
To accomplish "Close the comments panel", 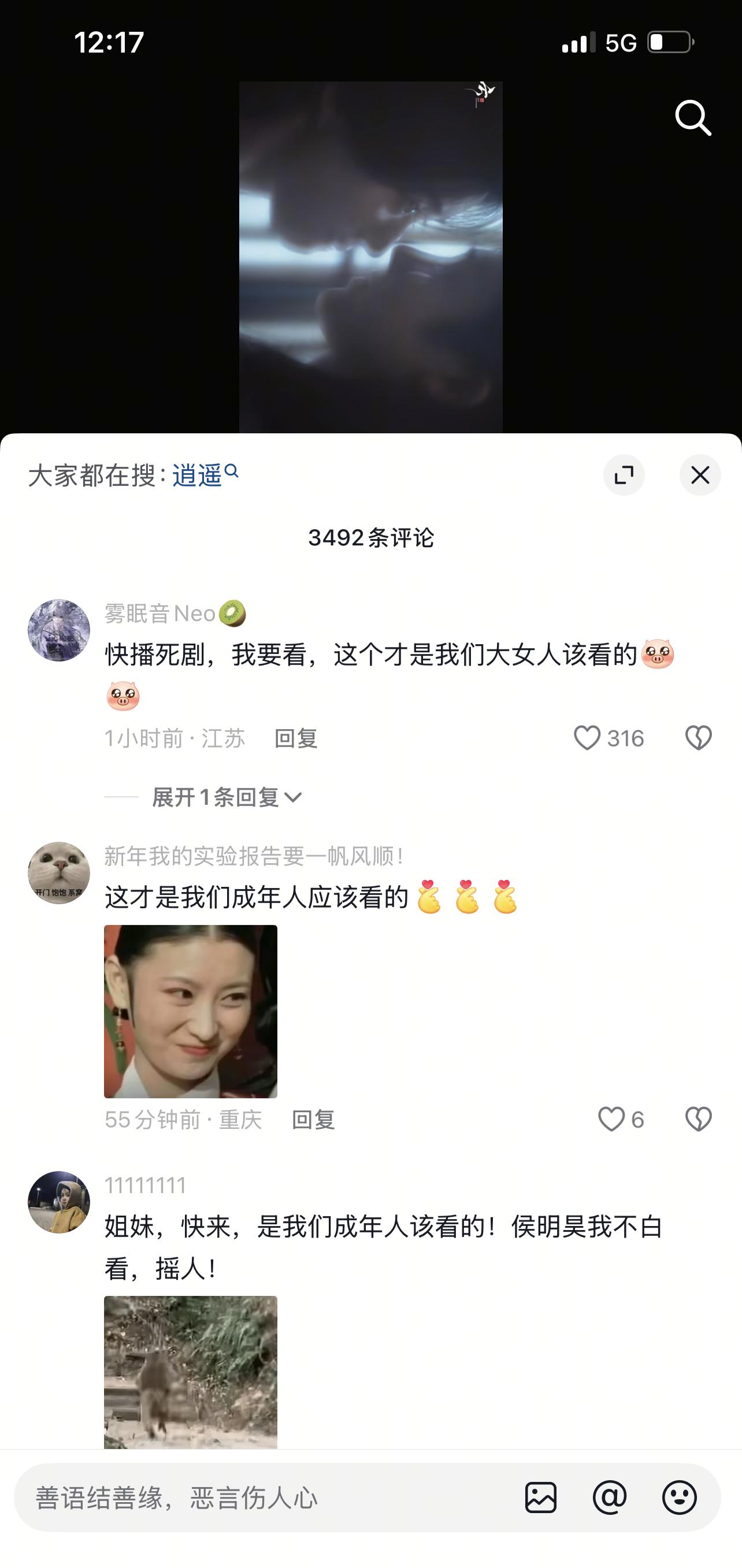I will click(700, 475).
